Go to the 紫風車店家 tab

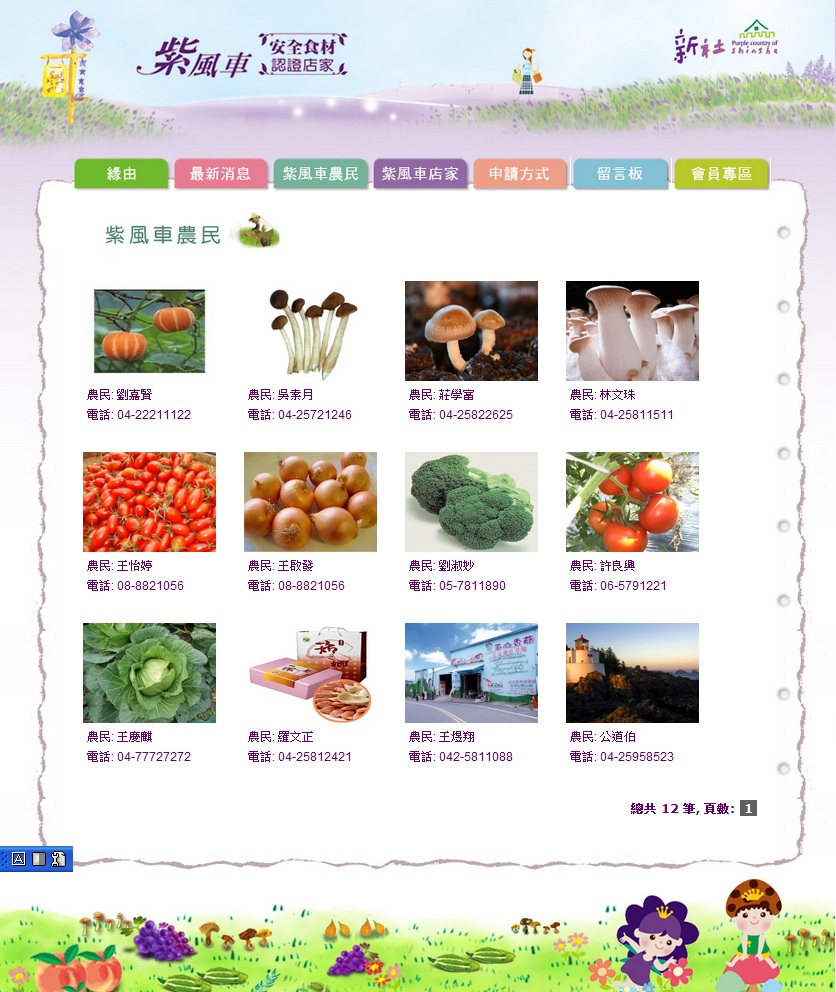(420, 173)
